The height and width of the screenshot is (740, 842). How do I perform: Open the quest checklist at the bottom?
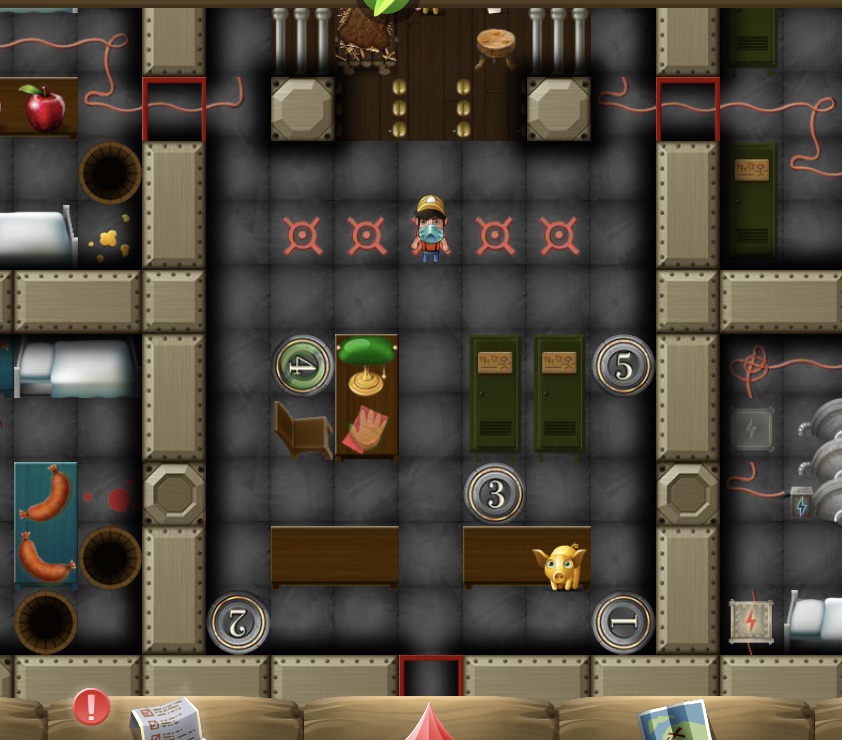coord(167,718)
